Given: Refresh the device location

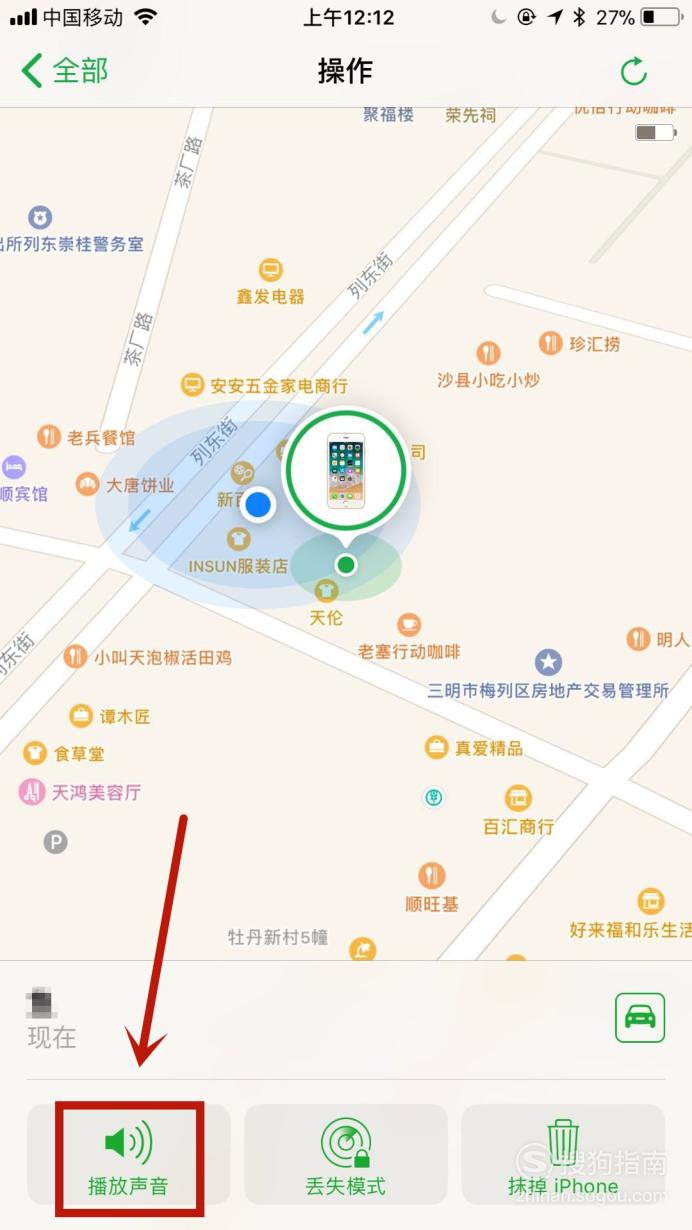Looking at the screenshot, I should coord(634,71).
